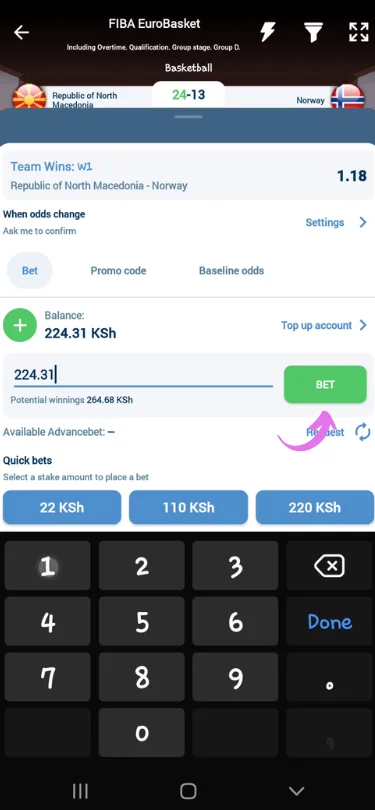Image resolution: width=375 pixels, height=810 pixels.
Task: Open Top up account
Action: pyautogui.click(x=324, y=325)
